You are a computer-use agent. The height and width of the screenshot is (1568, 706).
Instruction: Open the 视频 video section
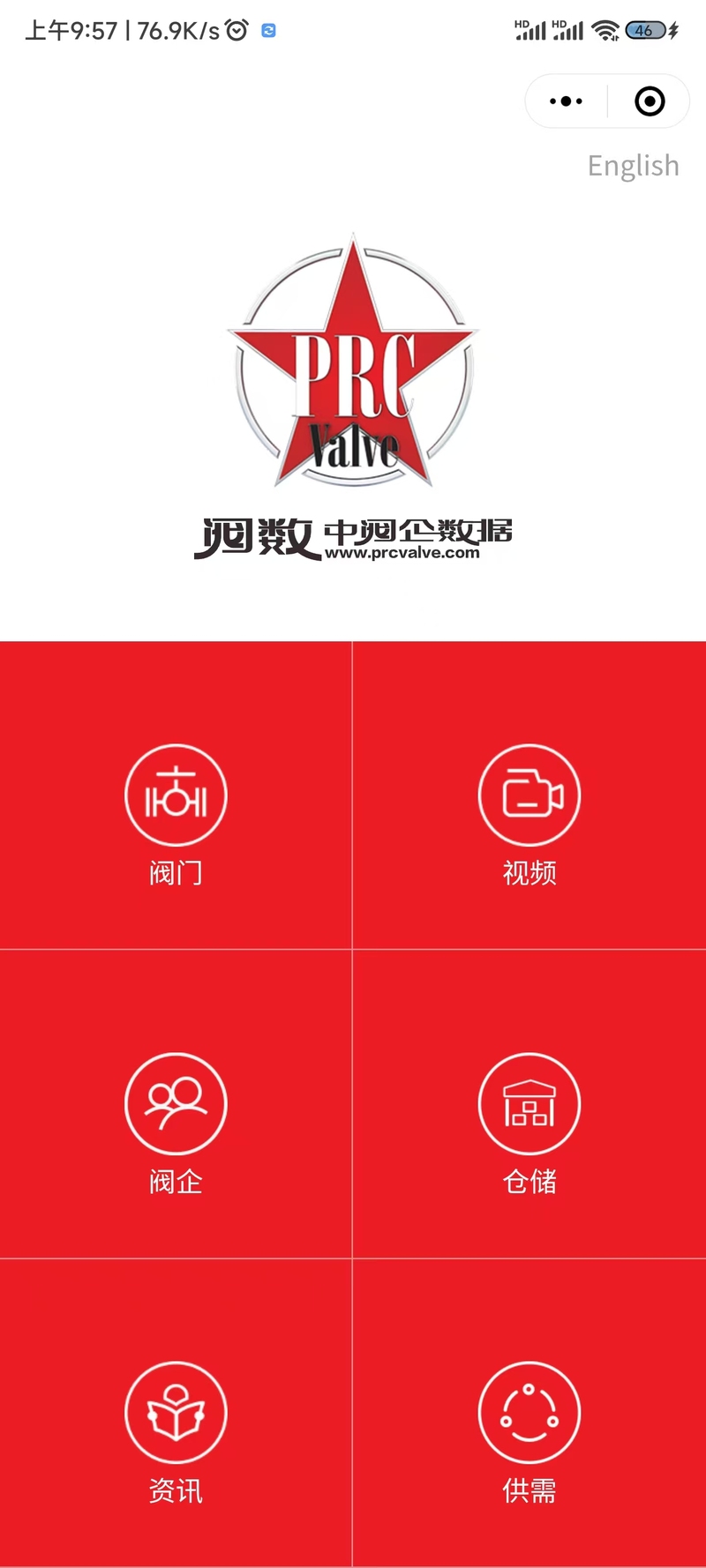pyautogui.click(x=529, y=795)
